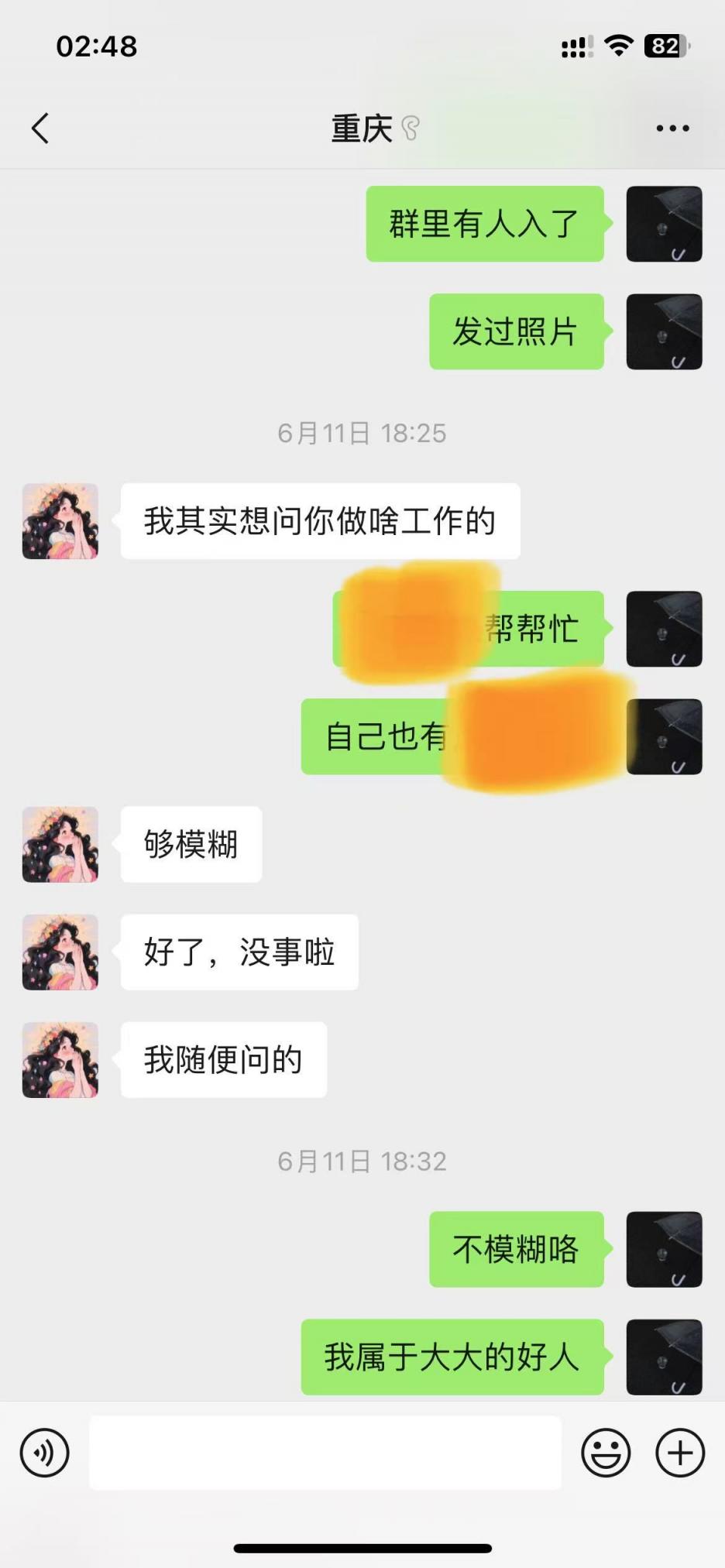
Task: Focus the message text field
Action: [x=325, y=1453]
